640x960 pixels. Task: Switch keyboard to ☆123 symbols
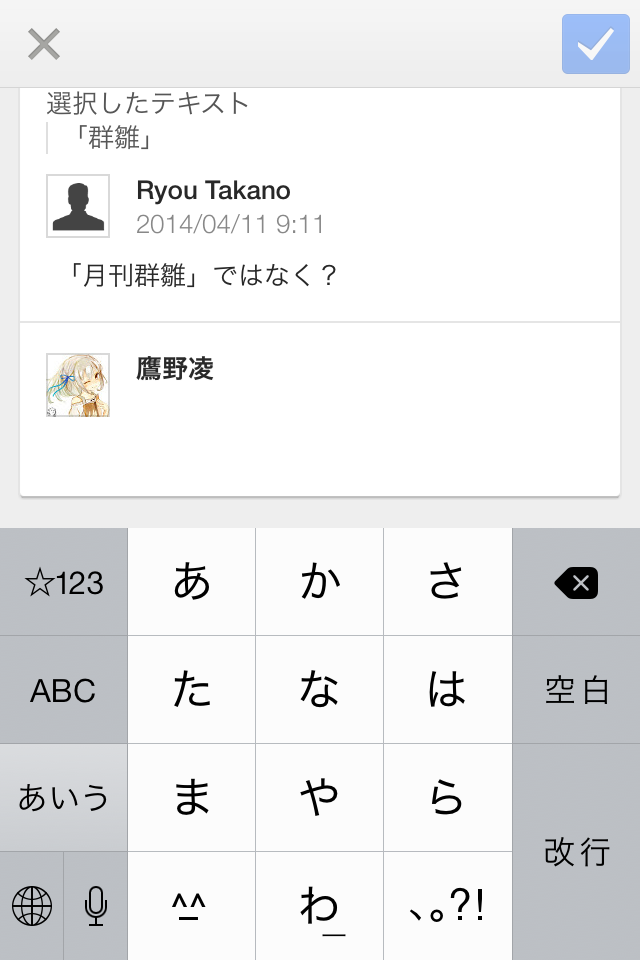coord(64,582)
